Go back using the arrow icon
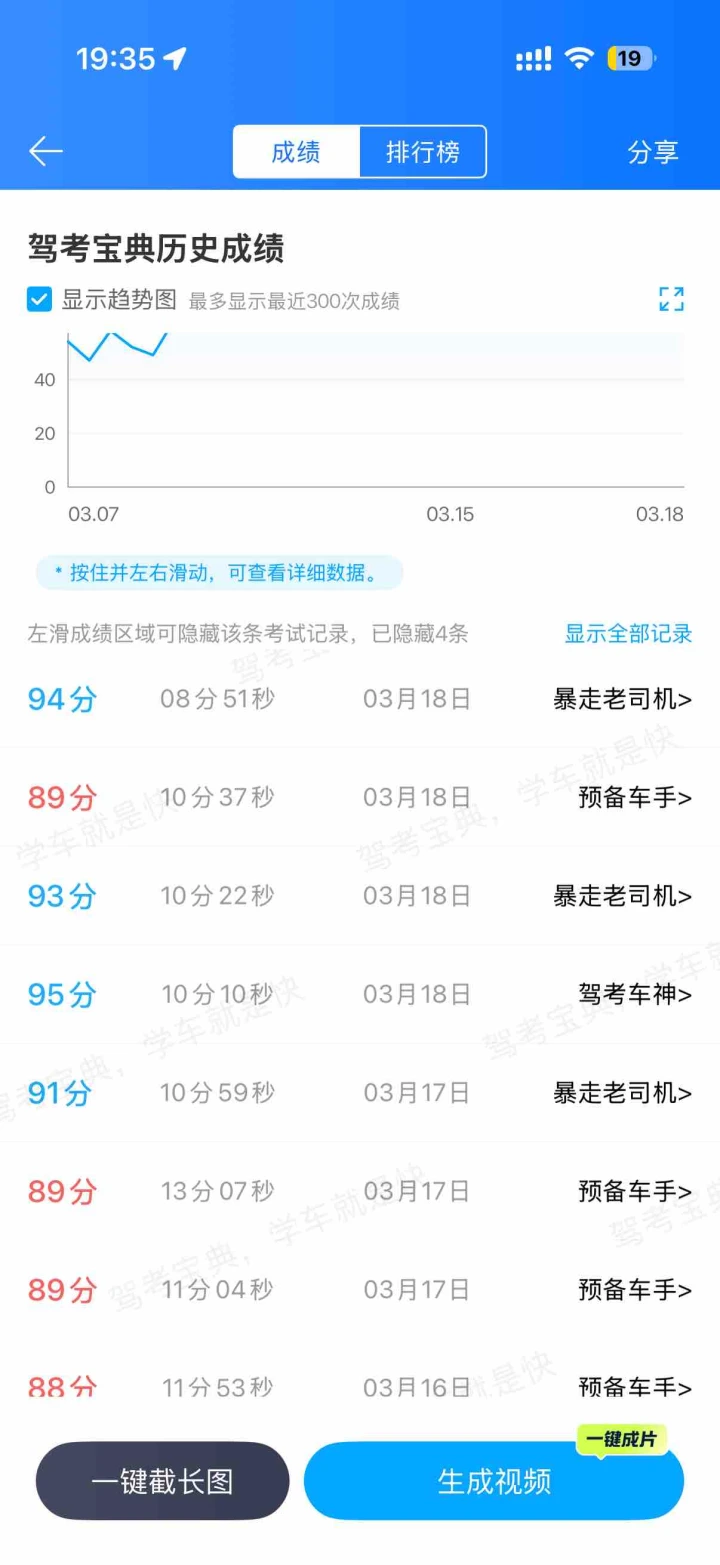The width and height of the screenshot is (720, 1565). coord(46,152)
